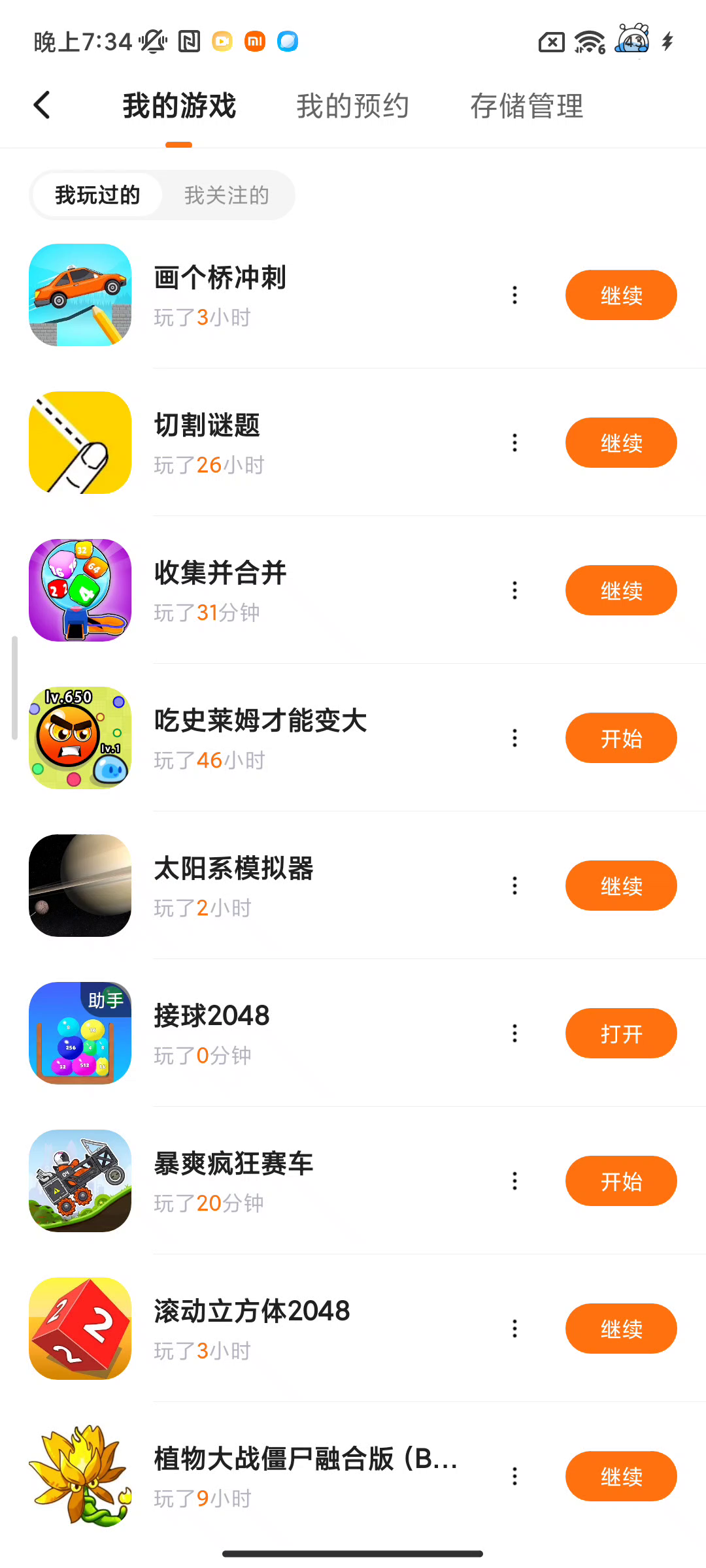Select the 我玩过的 segment
706x1568 pixels.
click(x=97, y=195)
